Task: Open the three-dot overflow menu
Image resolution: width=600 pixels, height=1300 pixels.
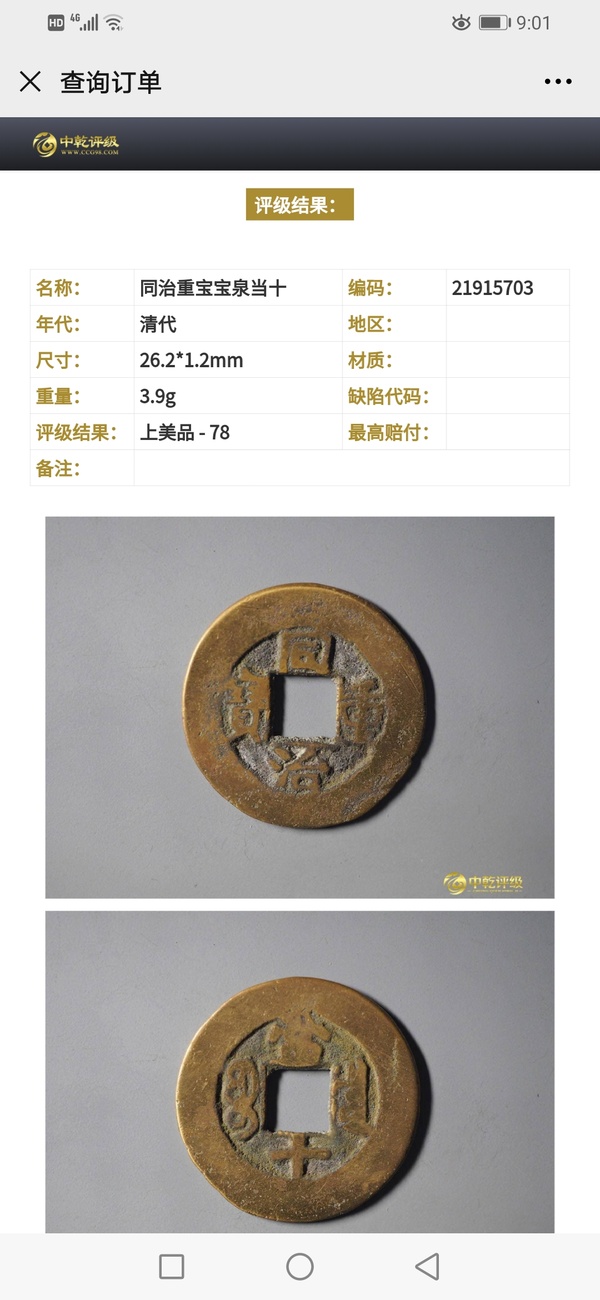Action: tap(558, 82)
